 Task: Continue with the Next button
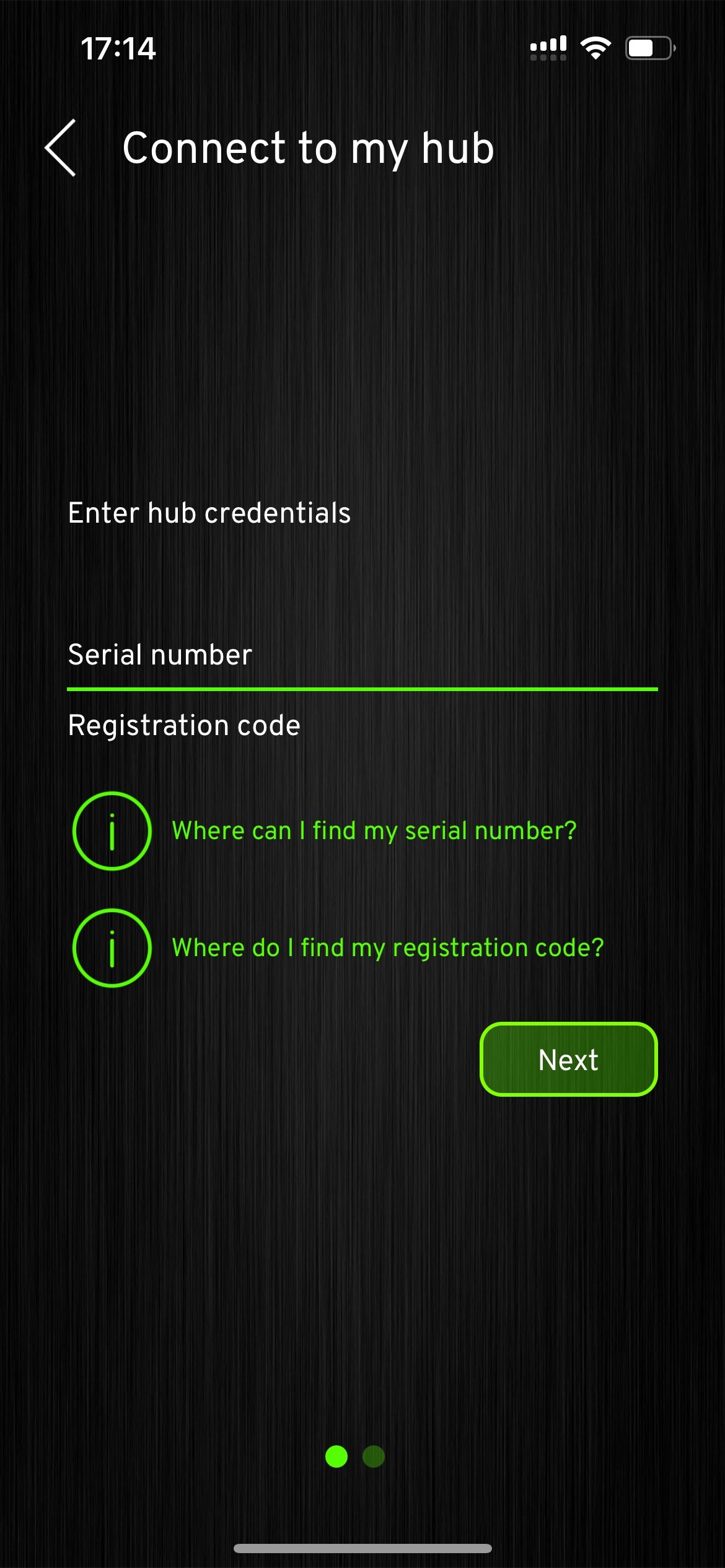tap(569, 1060)
